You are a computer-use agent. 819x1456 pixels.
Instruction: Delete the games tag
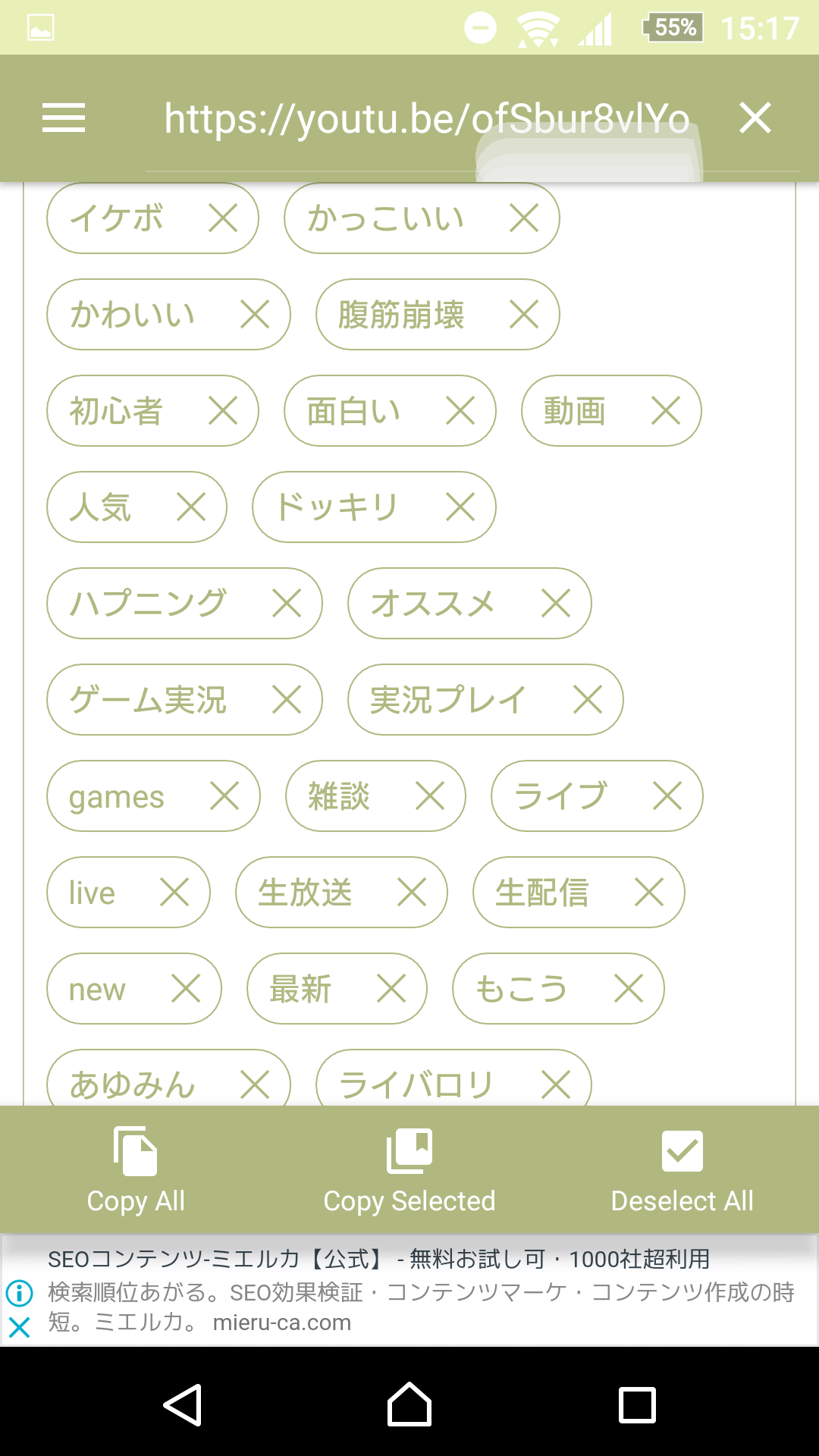pos(224,796)
